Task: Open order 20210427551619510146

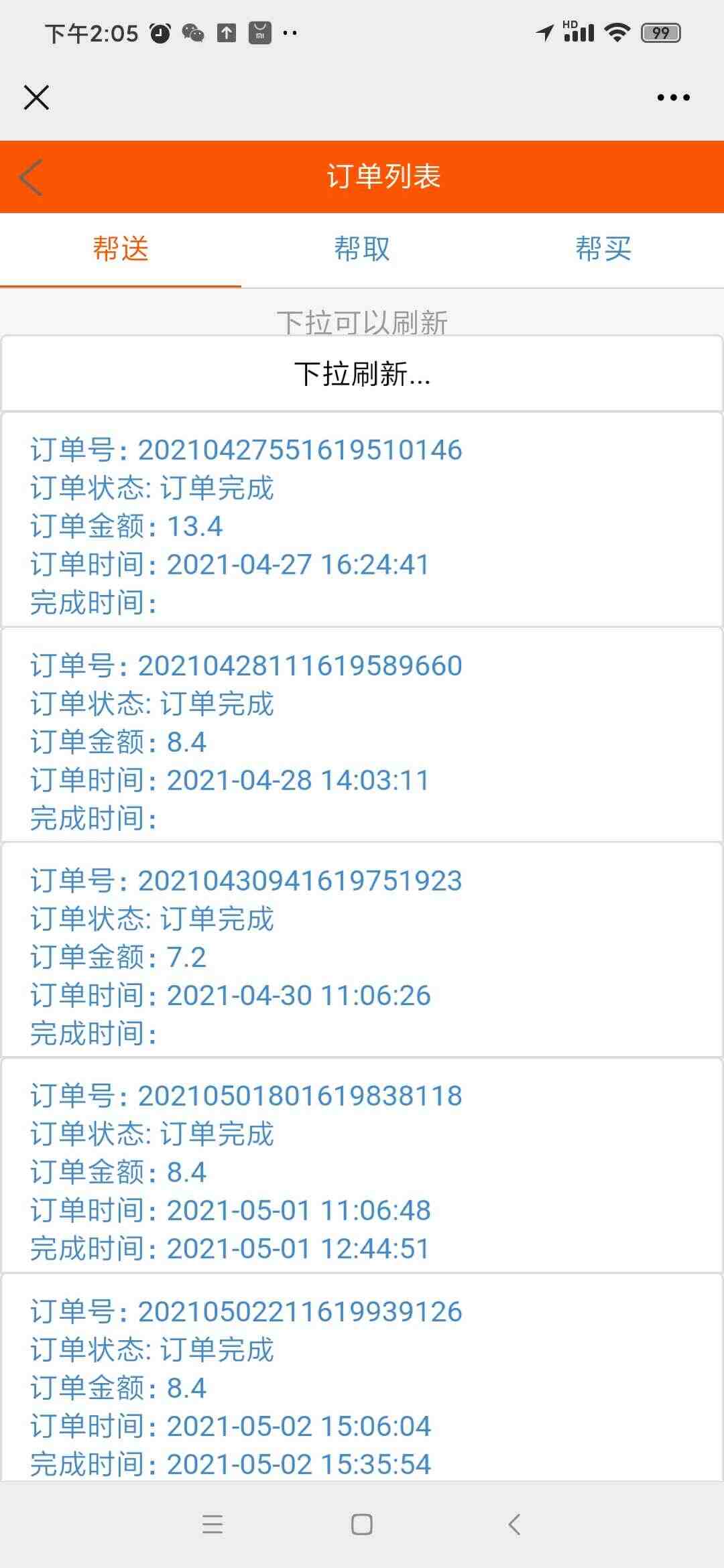Action: tap(362, 520)
